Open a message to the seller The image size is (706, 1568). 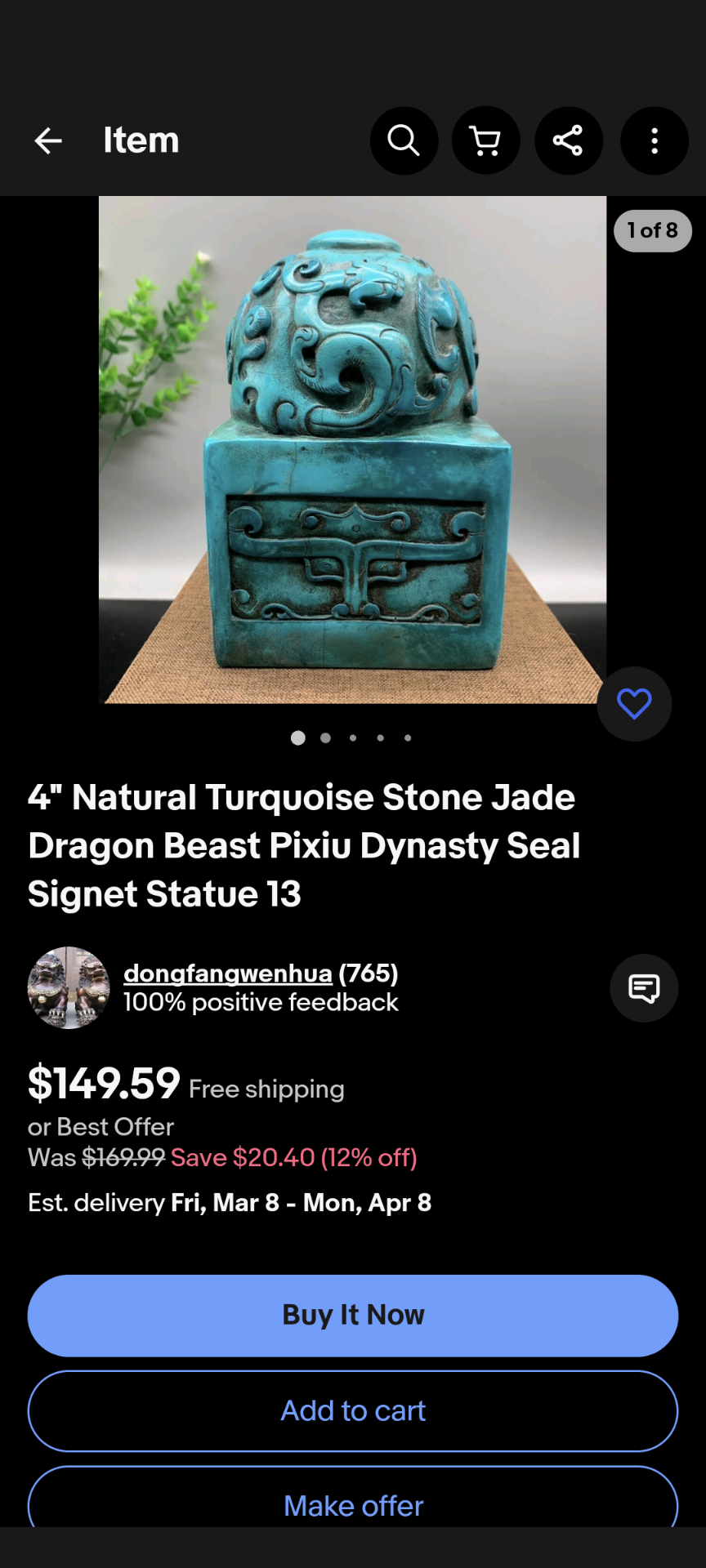[644, 988]
